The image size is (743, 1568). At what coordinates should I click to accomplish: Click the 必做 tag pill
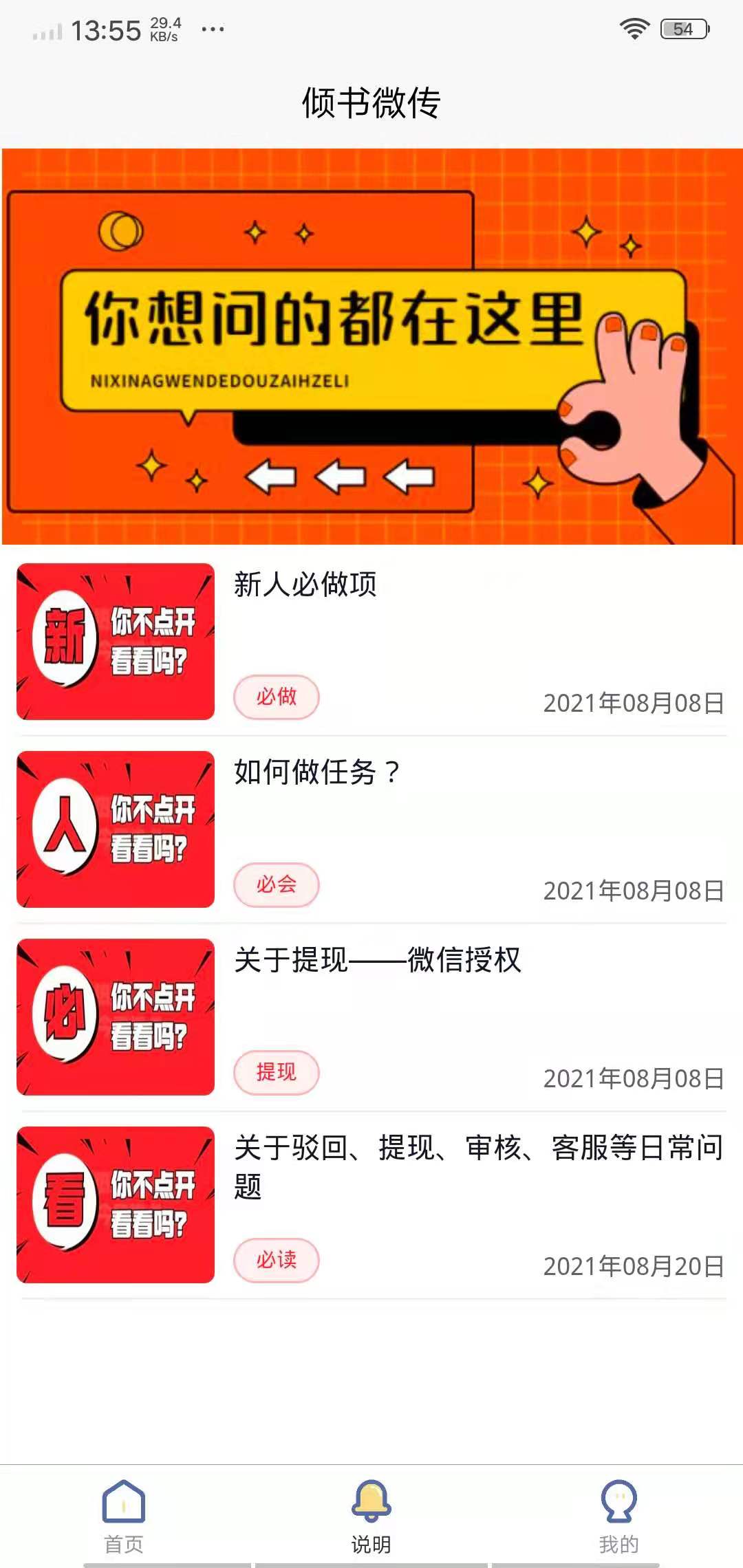coord(275,697)
